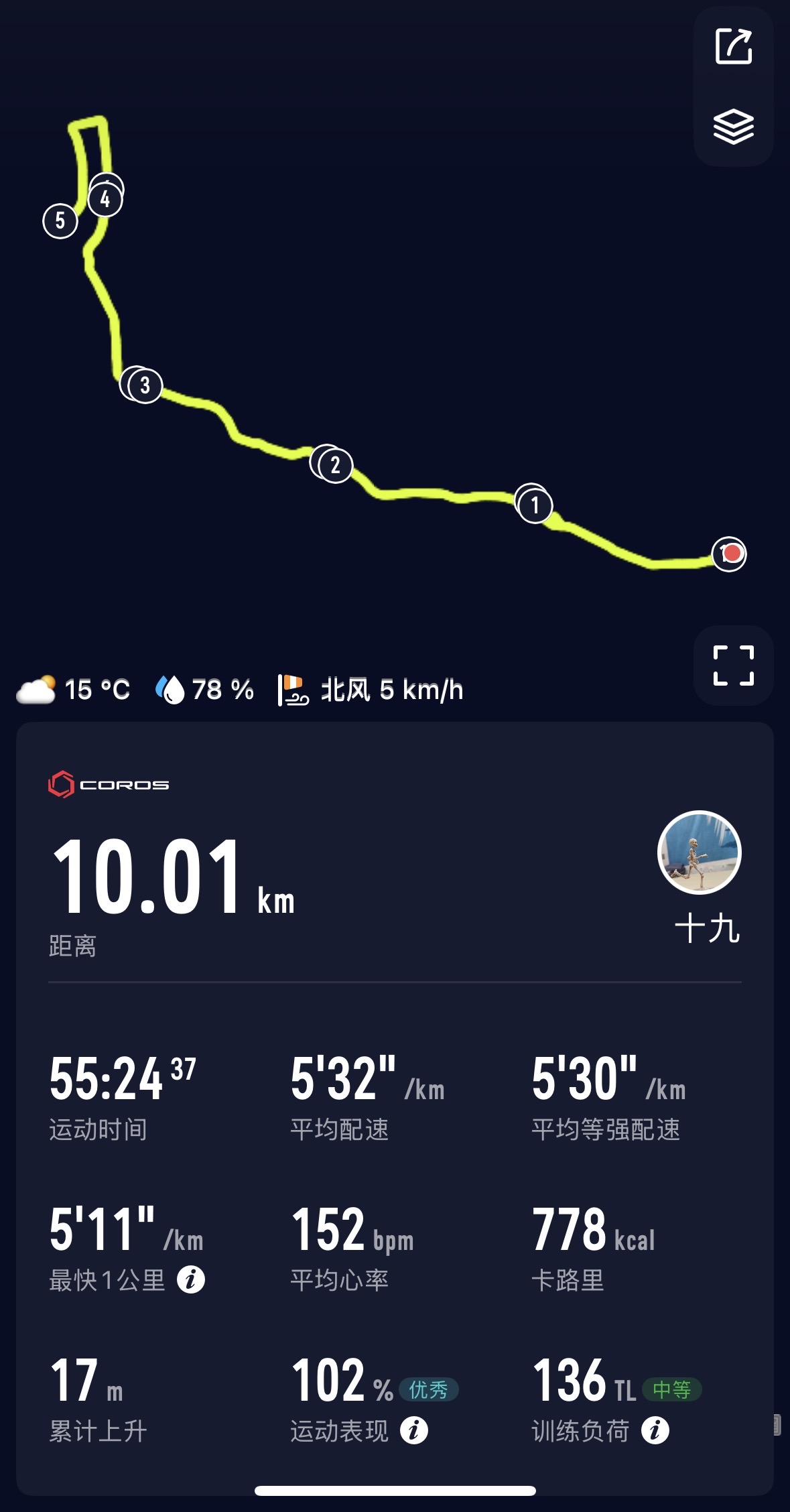Share this workout
The width and height of the screenshot is (790, 1512).
coord(734,46)
